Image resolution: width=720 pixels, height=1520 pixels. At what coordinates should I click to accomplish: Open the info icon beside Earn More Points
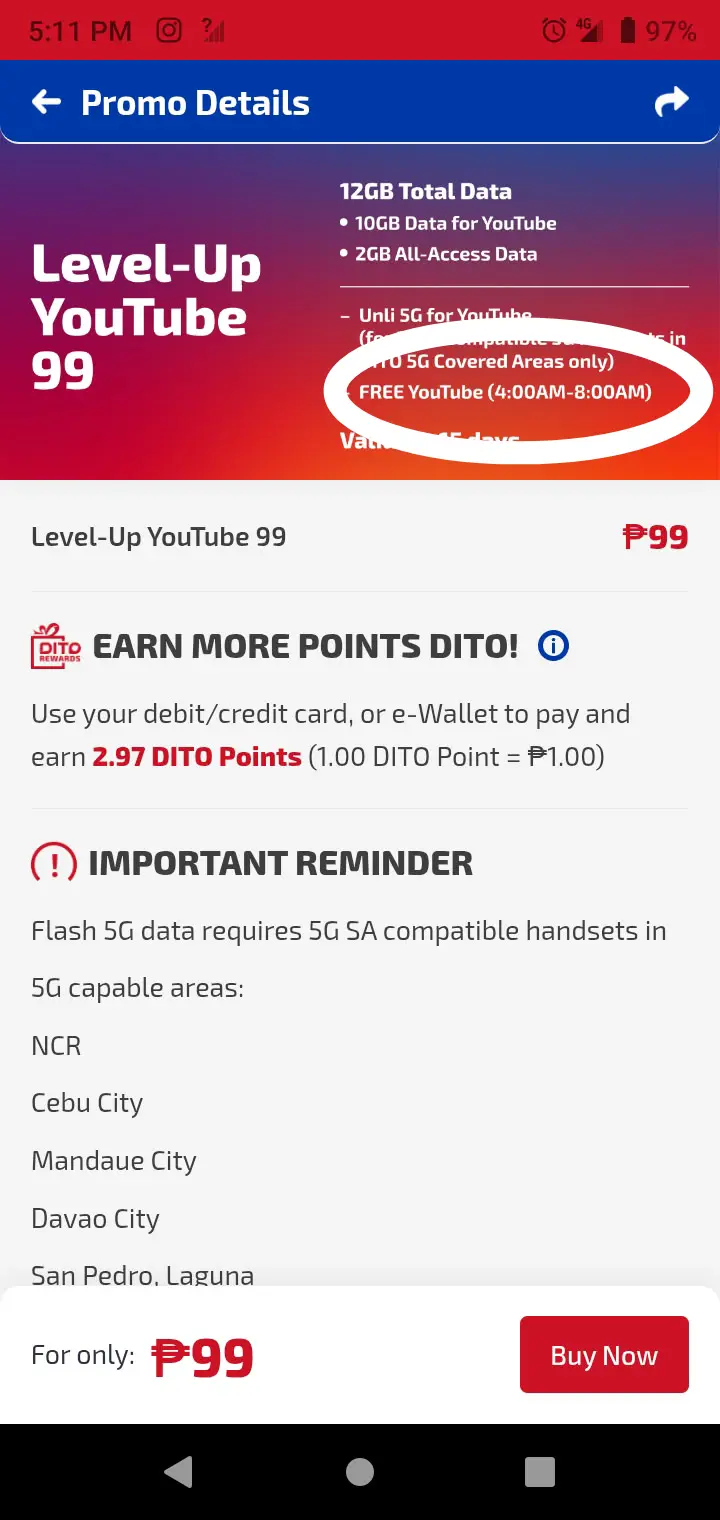553,646
